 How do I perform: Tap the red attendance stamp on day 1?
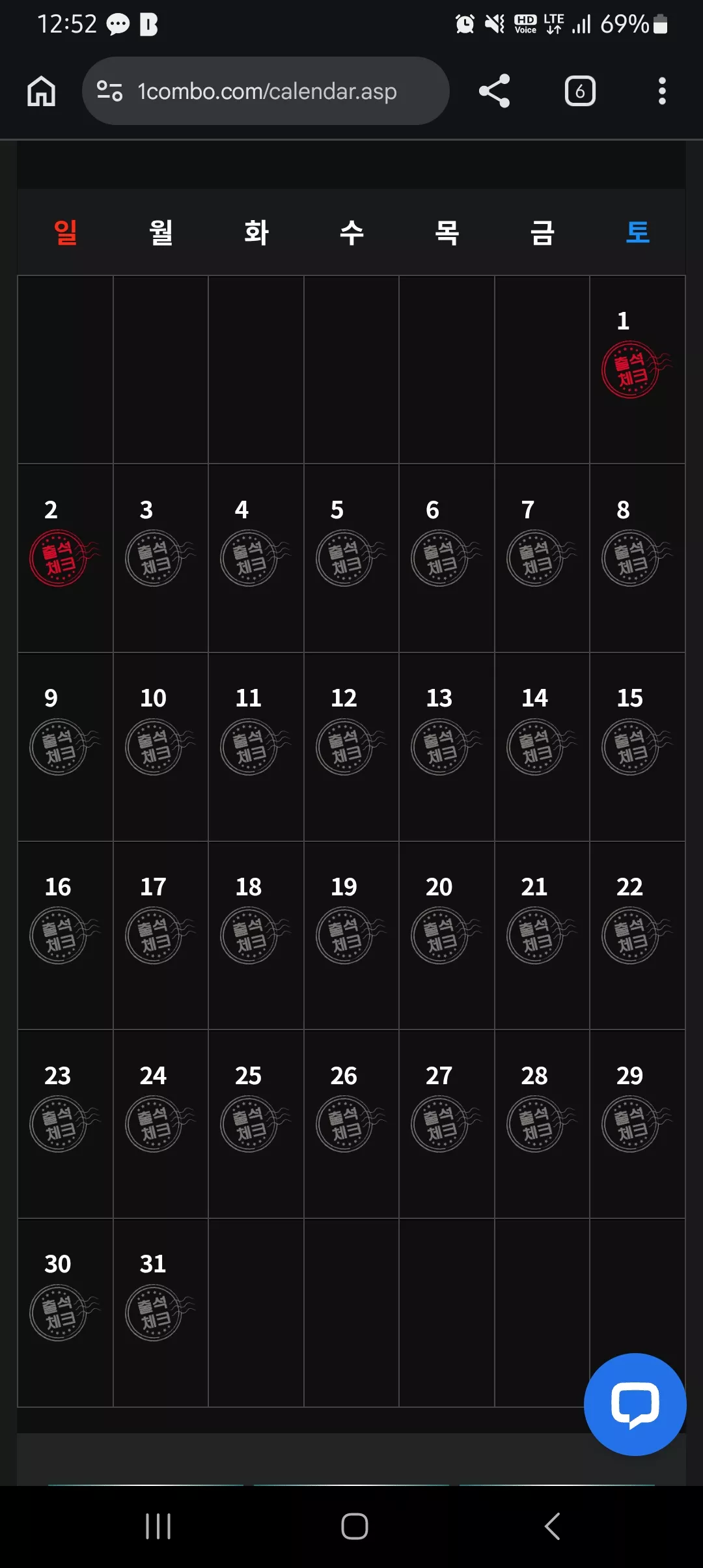point(637,369)
